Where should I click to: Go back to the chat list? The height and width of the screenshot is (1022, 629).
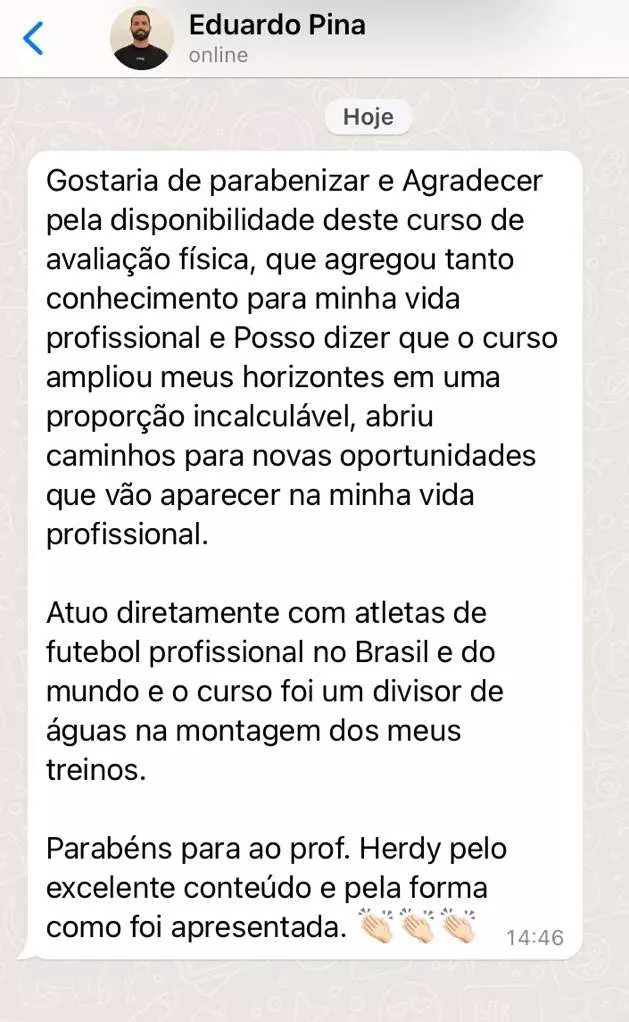coord(33,38)
